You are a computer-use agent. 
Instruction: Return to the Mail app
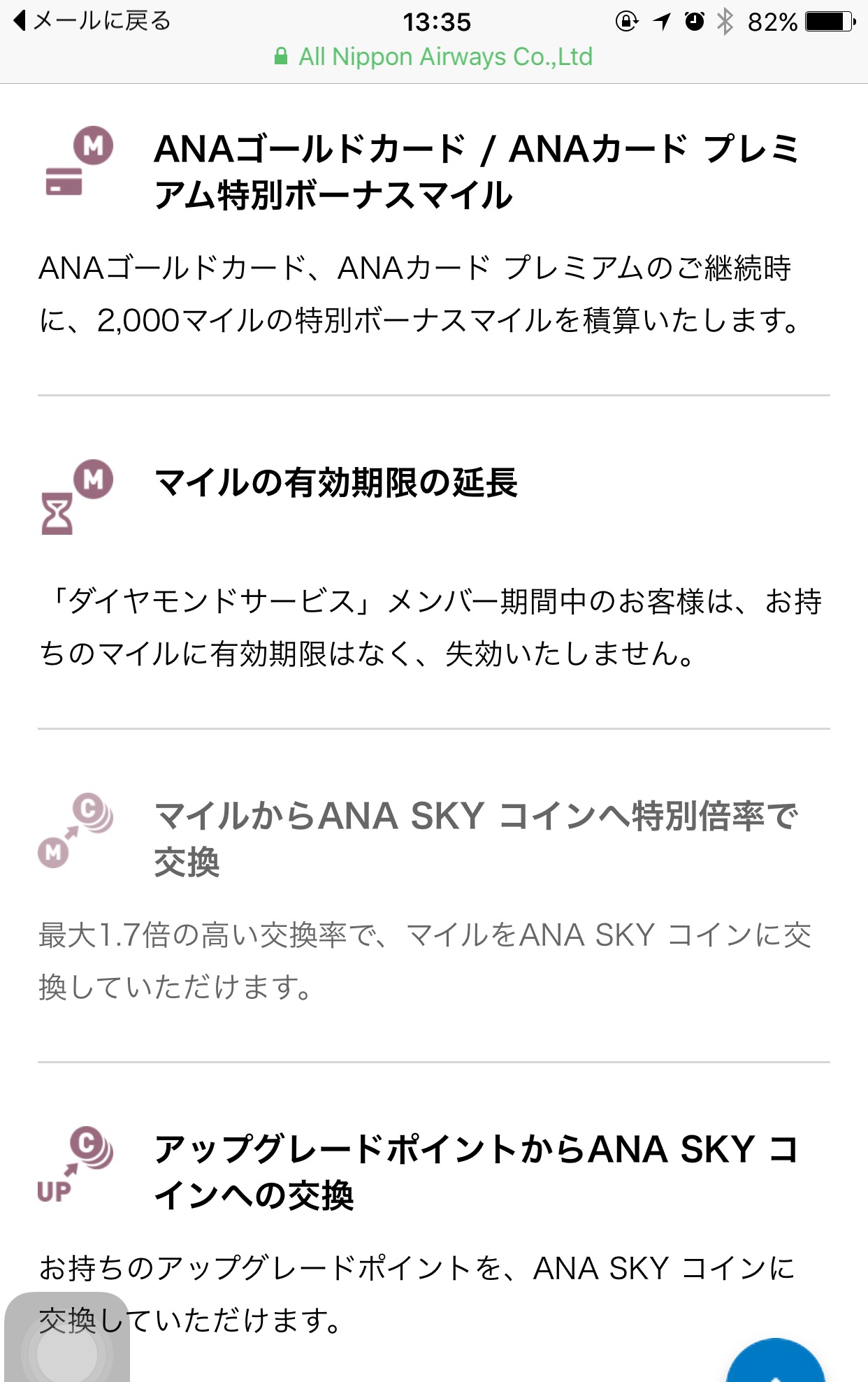coord(92,22)
